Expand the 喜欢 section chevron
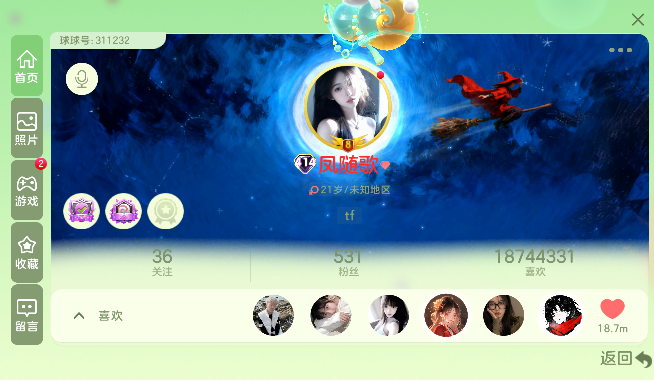The width and height of the screenshot is (654, 380). (79, 316)
